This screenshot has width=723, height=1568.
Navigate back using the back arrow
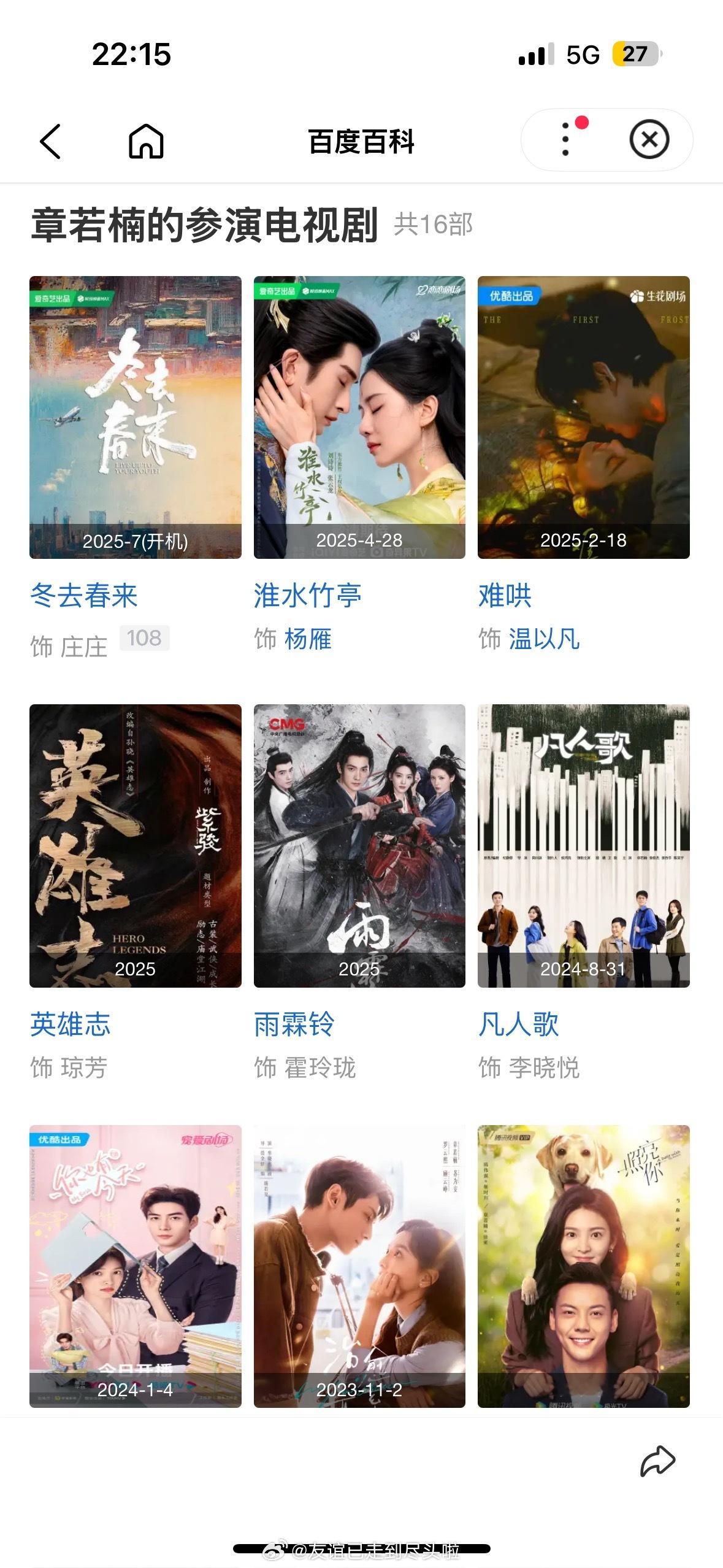(52, 140)
